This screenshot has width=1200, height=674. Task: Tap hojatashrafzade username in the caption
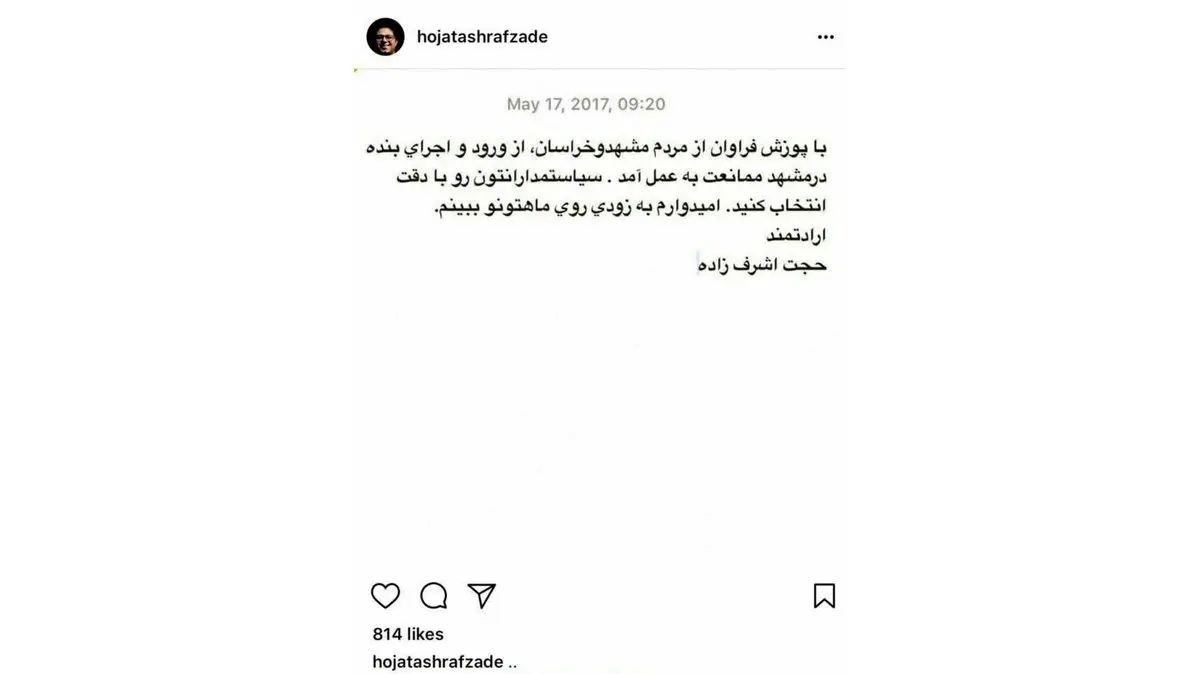(438, 662)
